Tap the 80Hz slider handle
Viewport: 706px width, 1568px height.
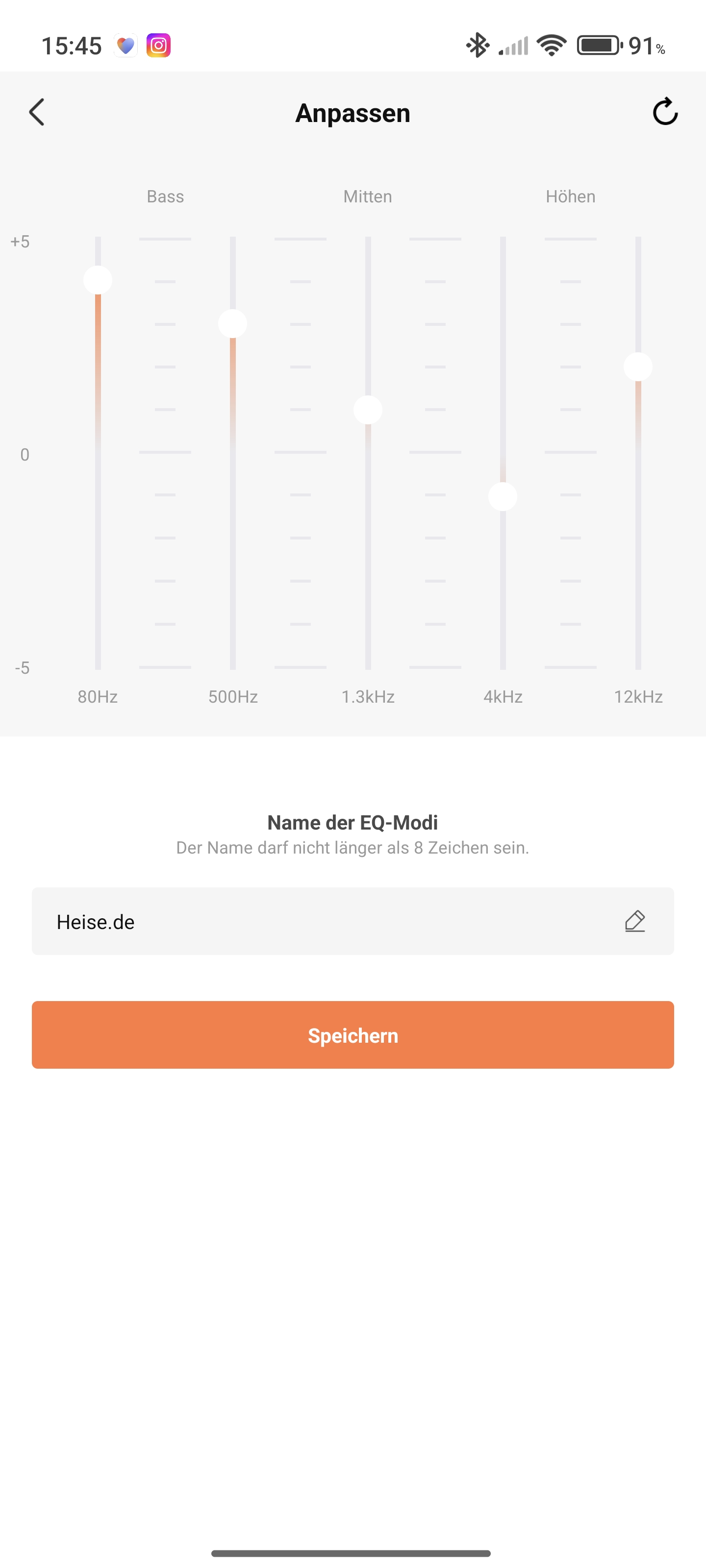pyautogui.click(x=98, y=280)
